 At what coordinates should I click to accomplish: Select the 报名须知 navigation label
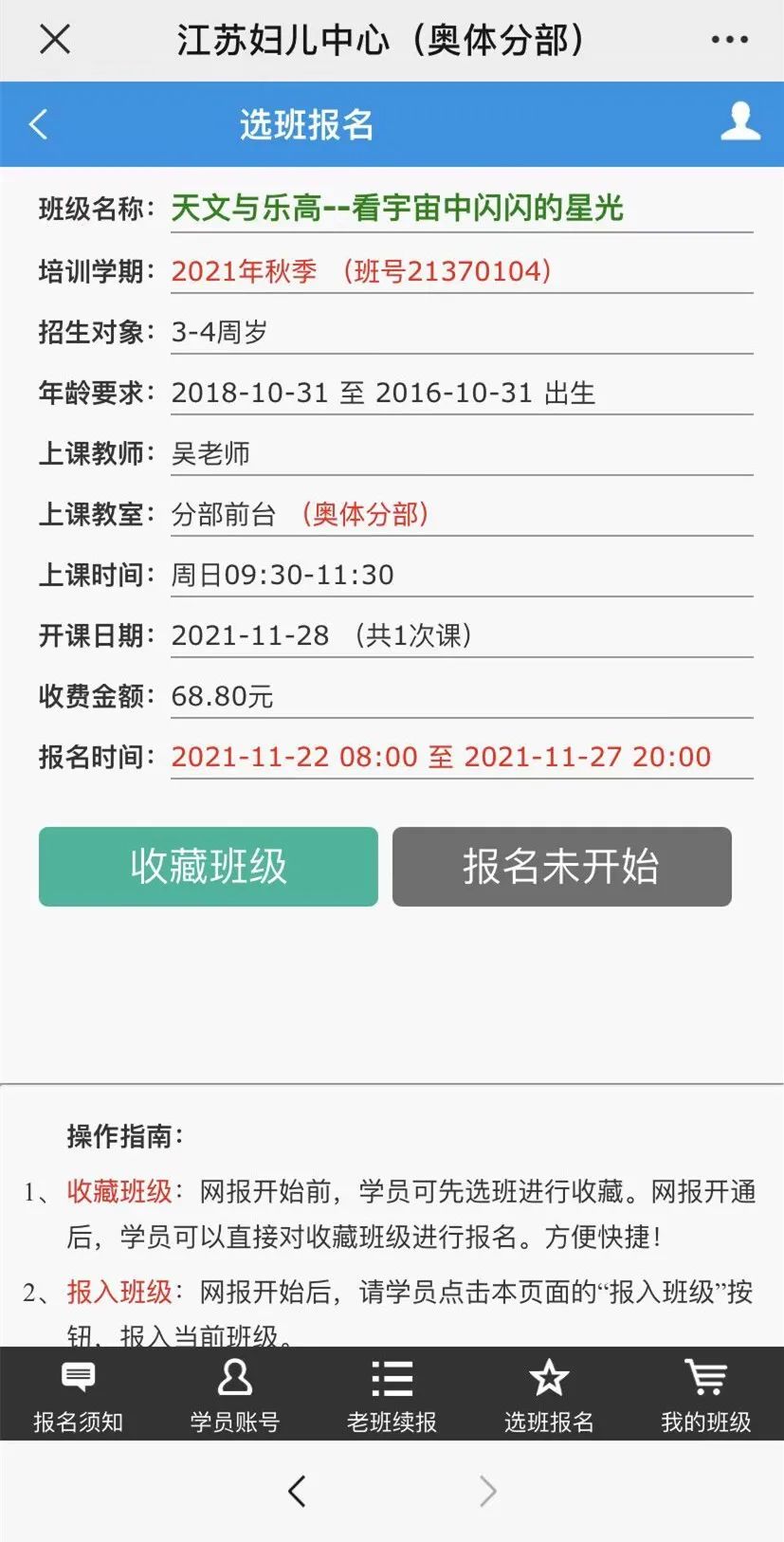point(78,1420)
